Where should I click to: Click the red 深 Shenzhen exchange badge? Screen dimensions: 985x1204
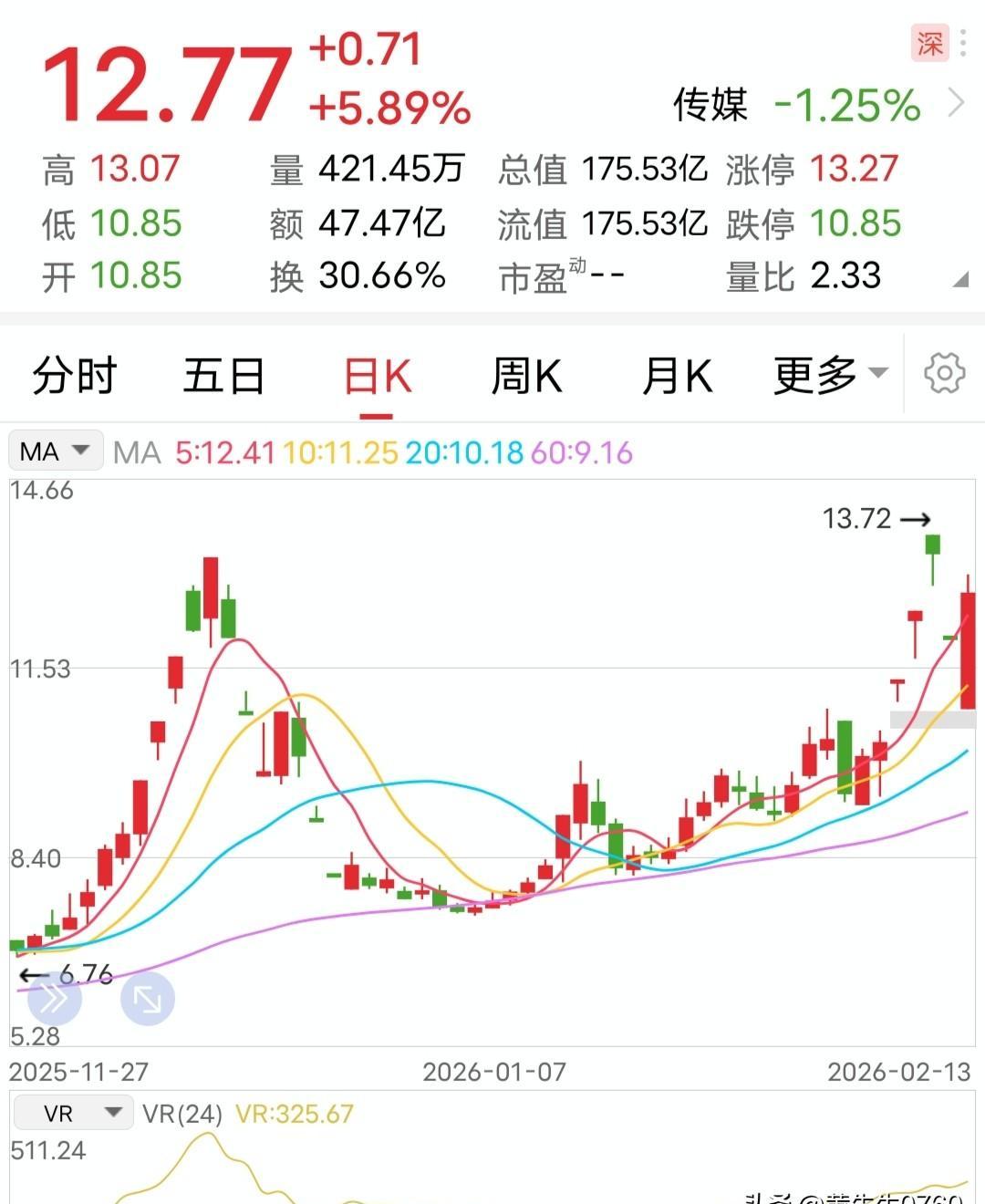click(928, 44)
